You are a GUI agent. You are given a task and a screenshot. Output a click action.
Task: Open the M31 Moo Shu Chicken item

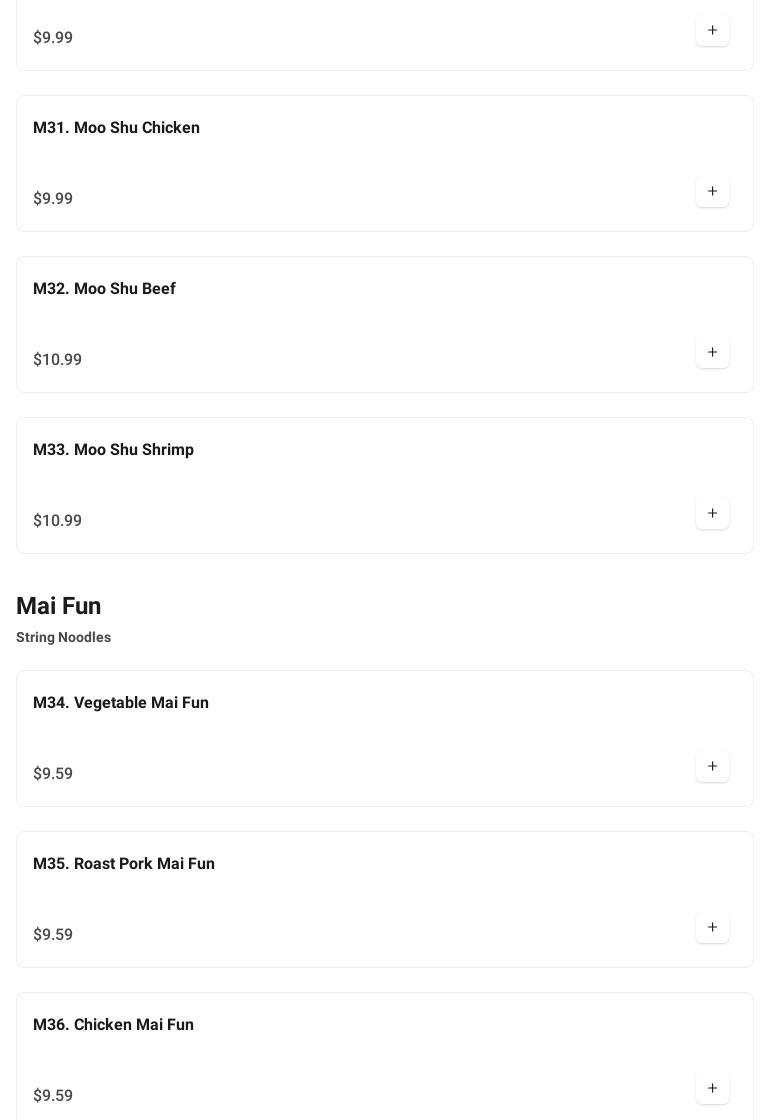pos(116,128)
